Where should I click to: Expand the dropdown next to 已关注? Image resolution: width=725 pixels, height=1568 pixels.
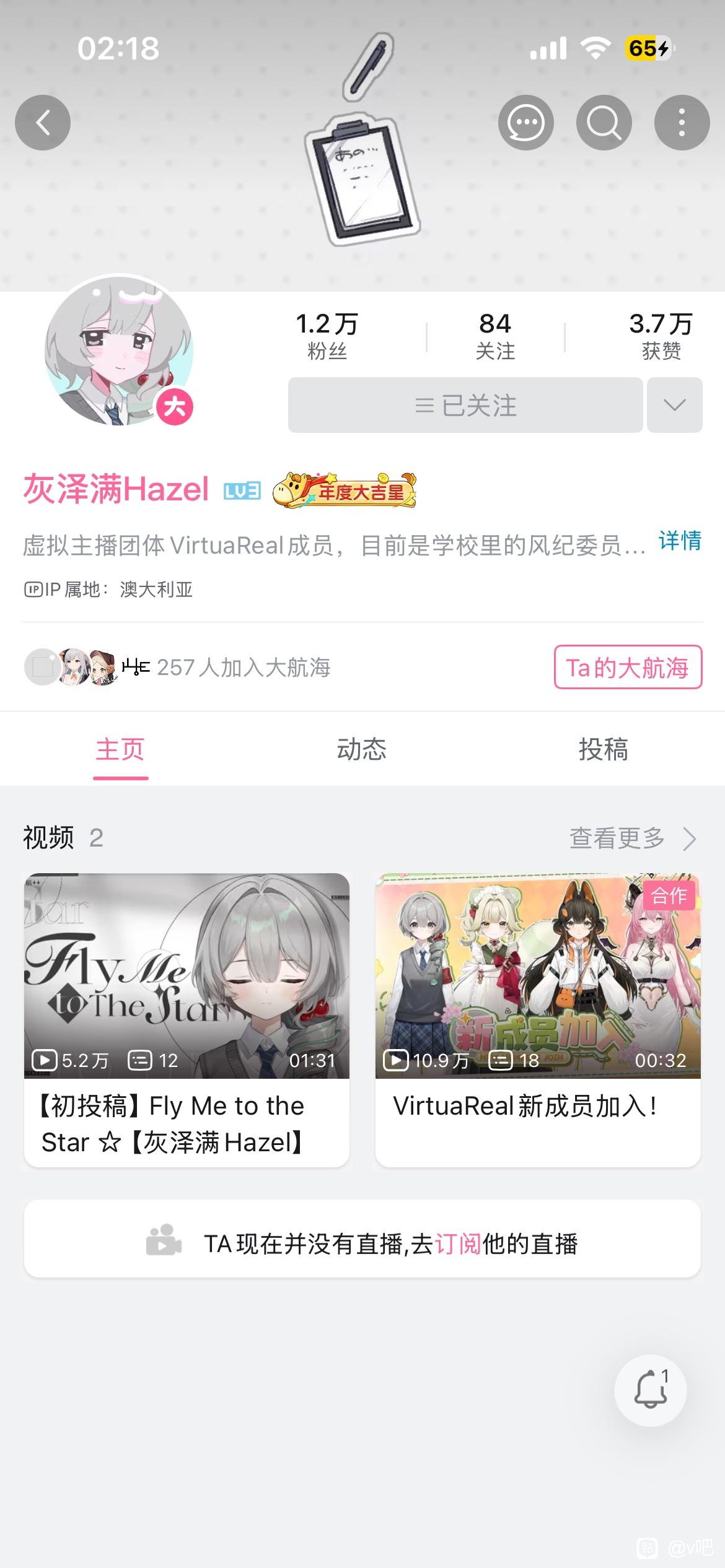click(x=675, y=405)
